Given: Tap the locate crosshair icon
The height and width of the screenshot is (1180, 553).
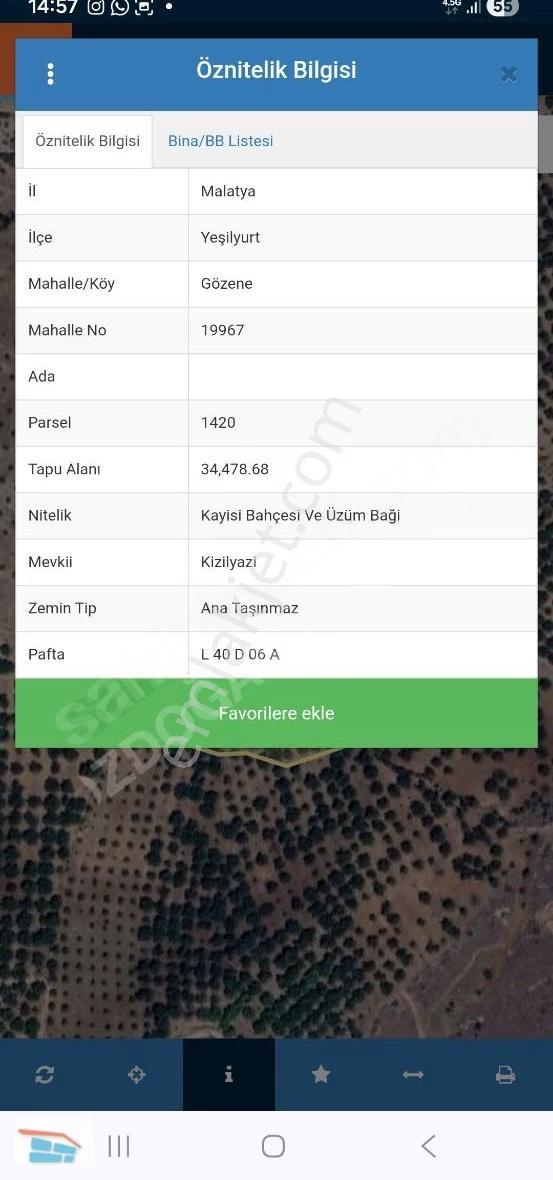Looking at the screenshot, I should coord(136,1075).
